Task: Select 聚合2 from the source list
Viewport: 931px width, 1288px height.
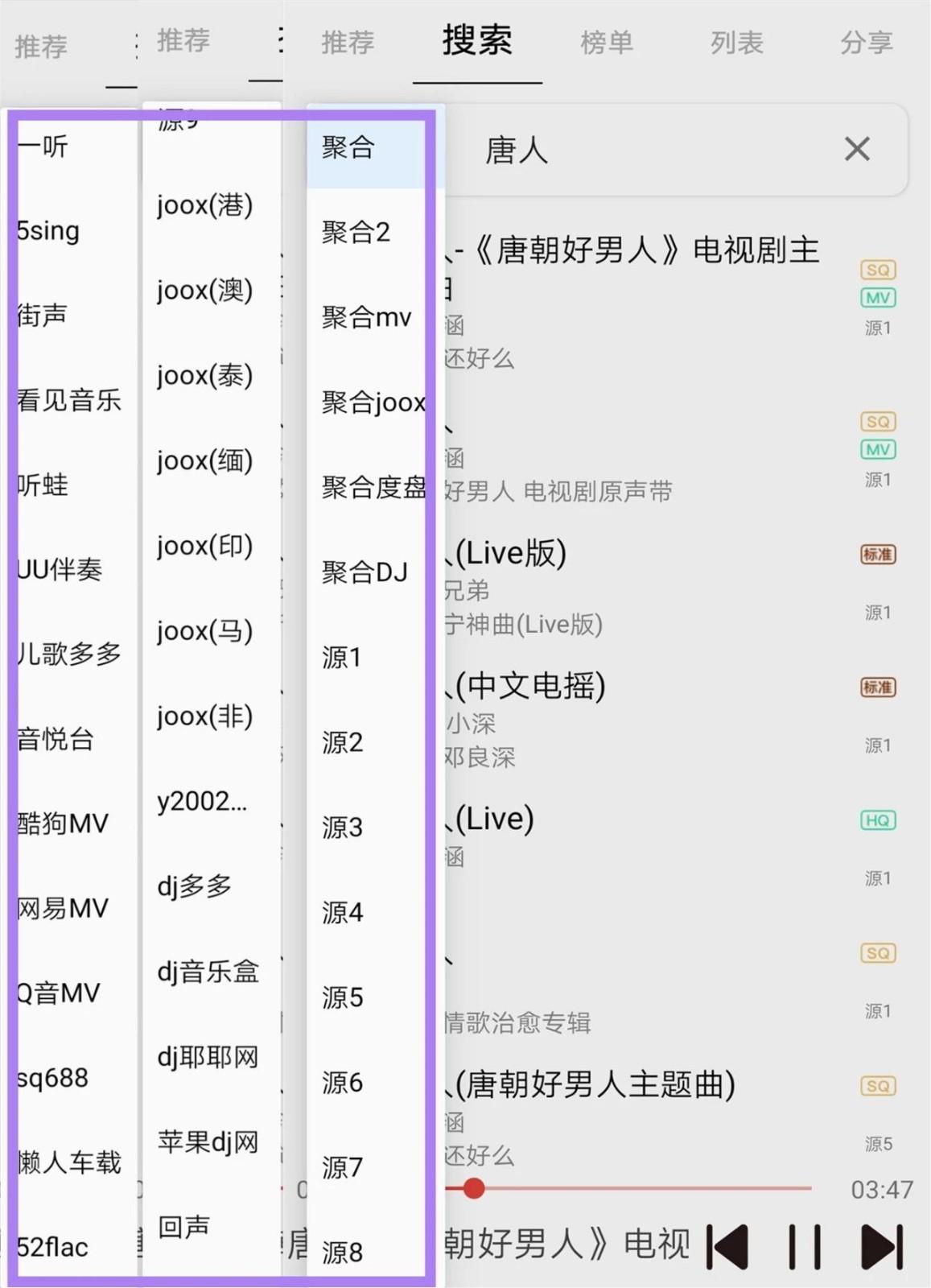Action: [356, 233]
